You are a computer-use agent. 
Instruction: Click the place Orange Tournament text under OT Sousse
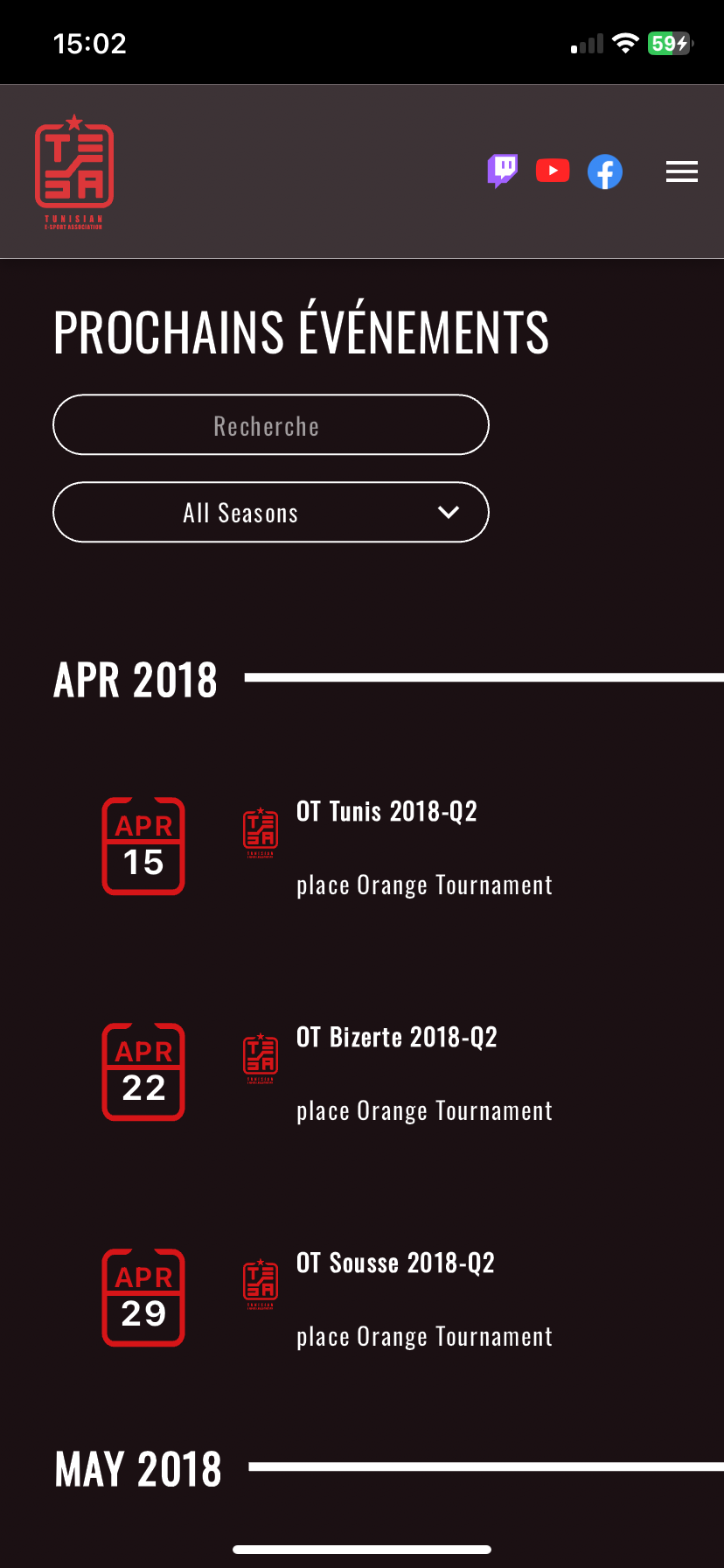[x=424, y=1335]
